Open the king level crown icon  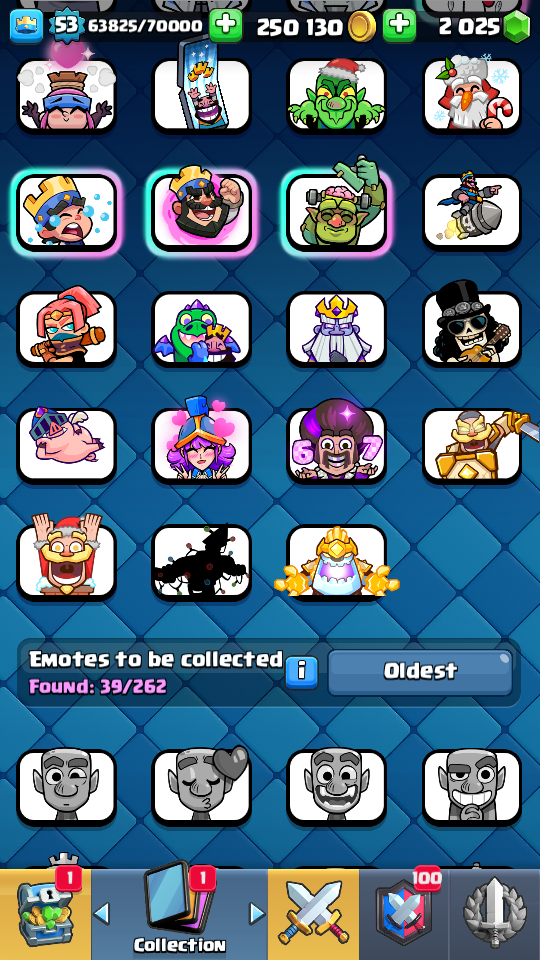[x=27, y=26]
